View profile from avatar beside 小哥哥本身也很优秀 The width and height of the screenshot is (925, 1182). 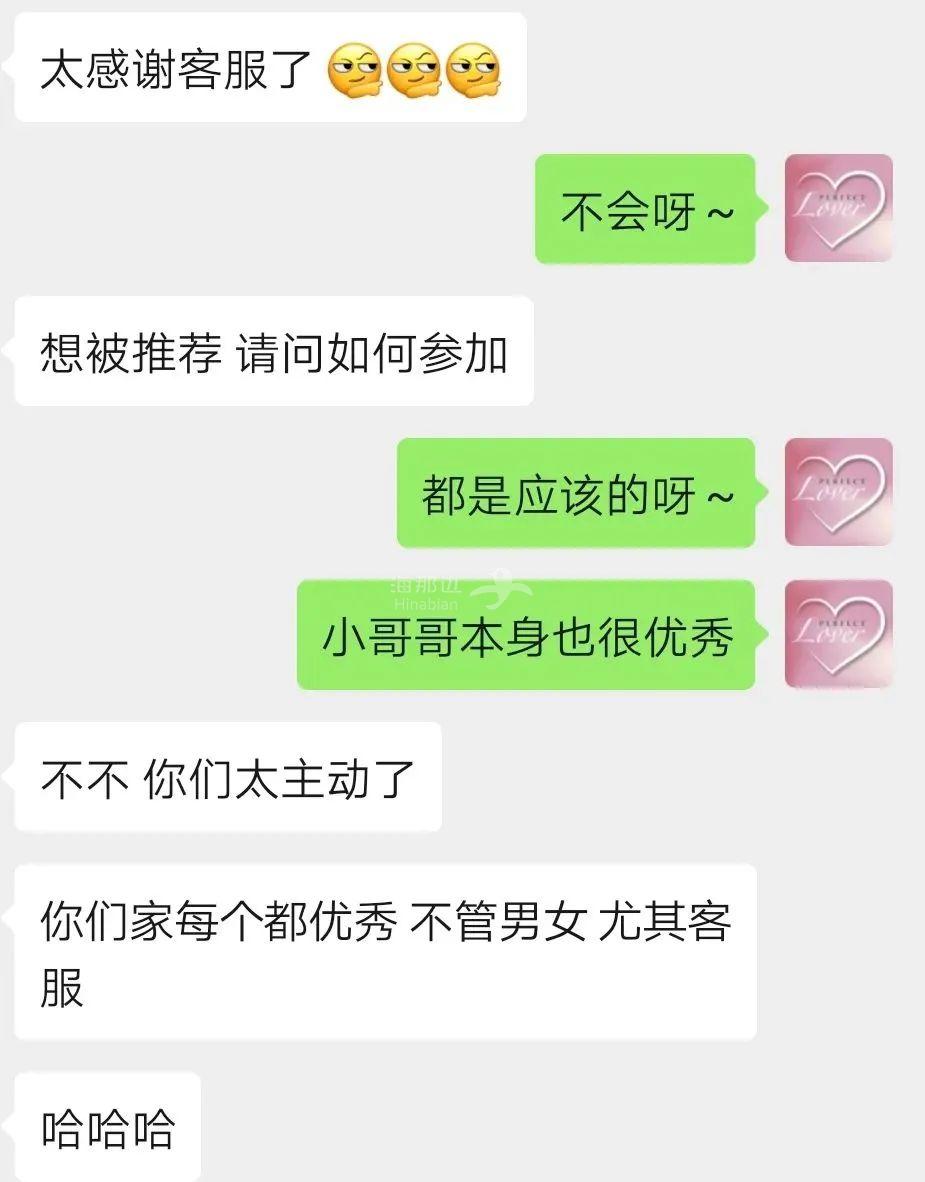click(x=838, y=635)
